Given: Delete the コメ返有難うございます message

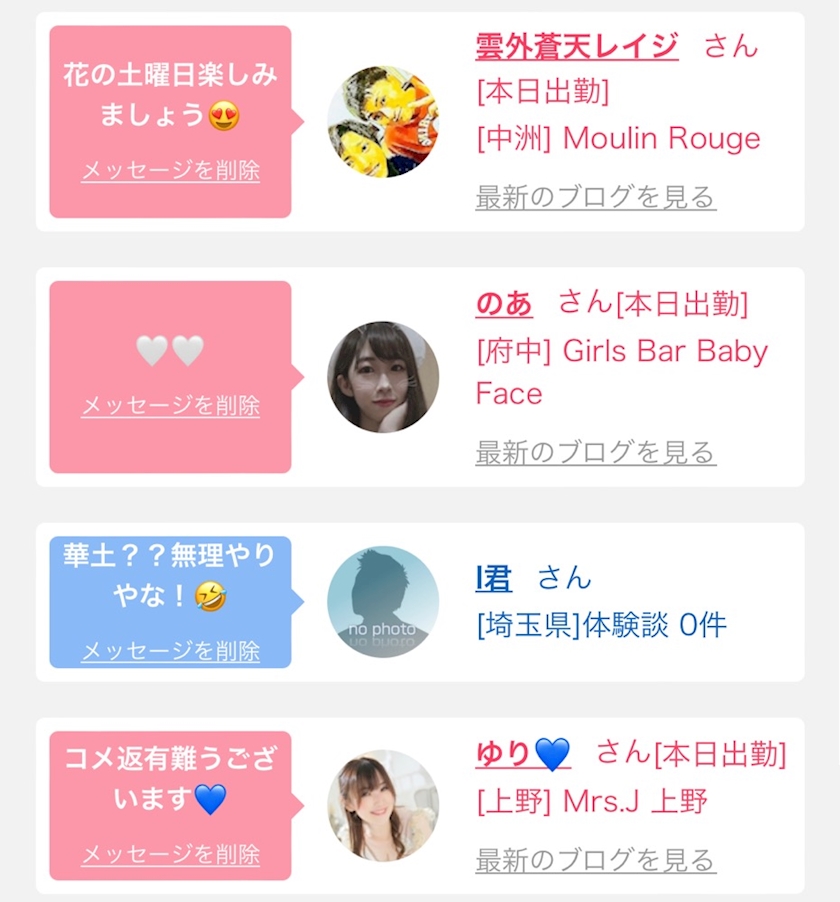Looking at the screenshot, I should 170,854.
